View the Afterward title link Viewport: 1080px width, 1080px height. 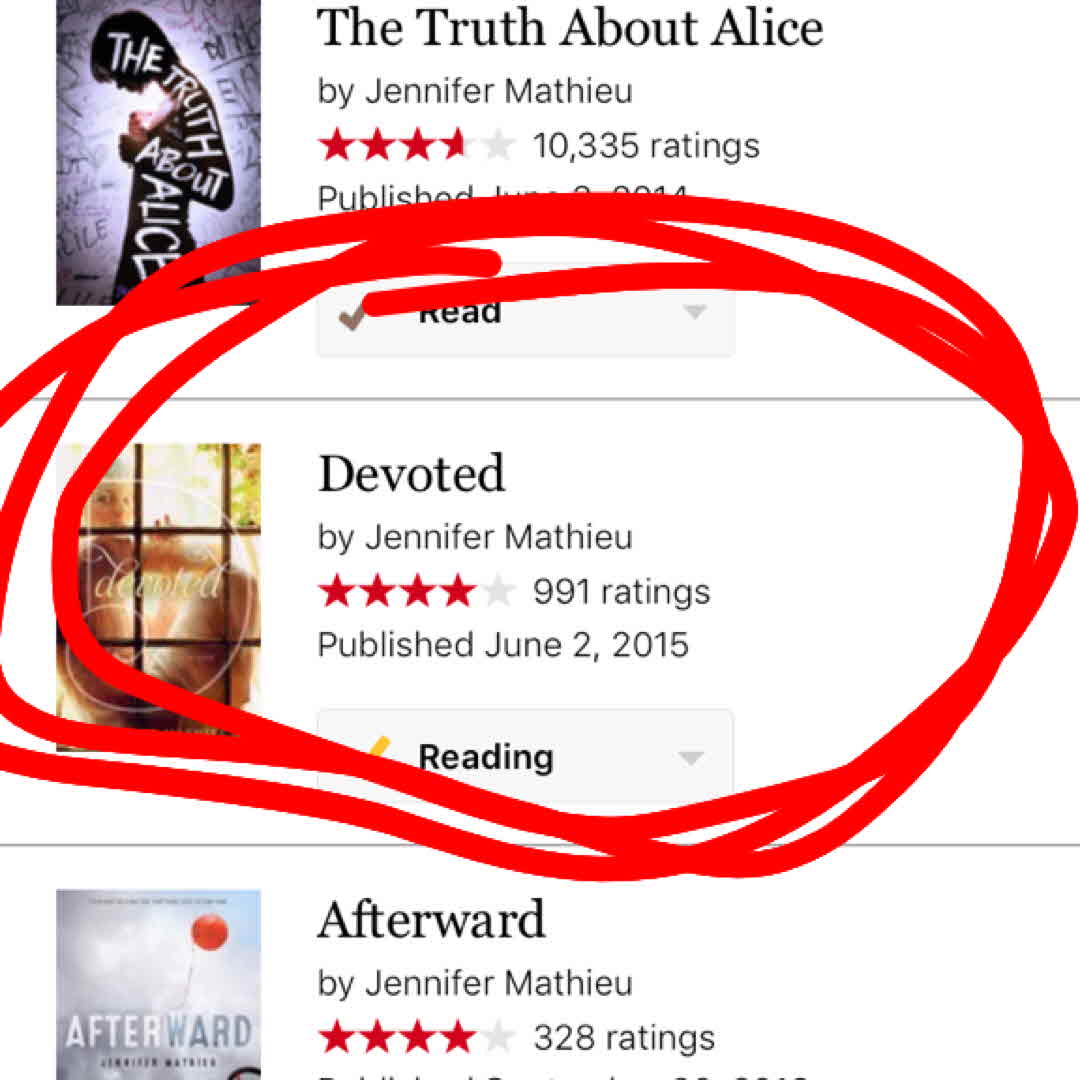click(x=431, y=920)
